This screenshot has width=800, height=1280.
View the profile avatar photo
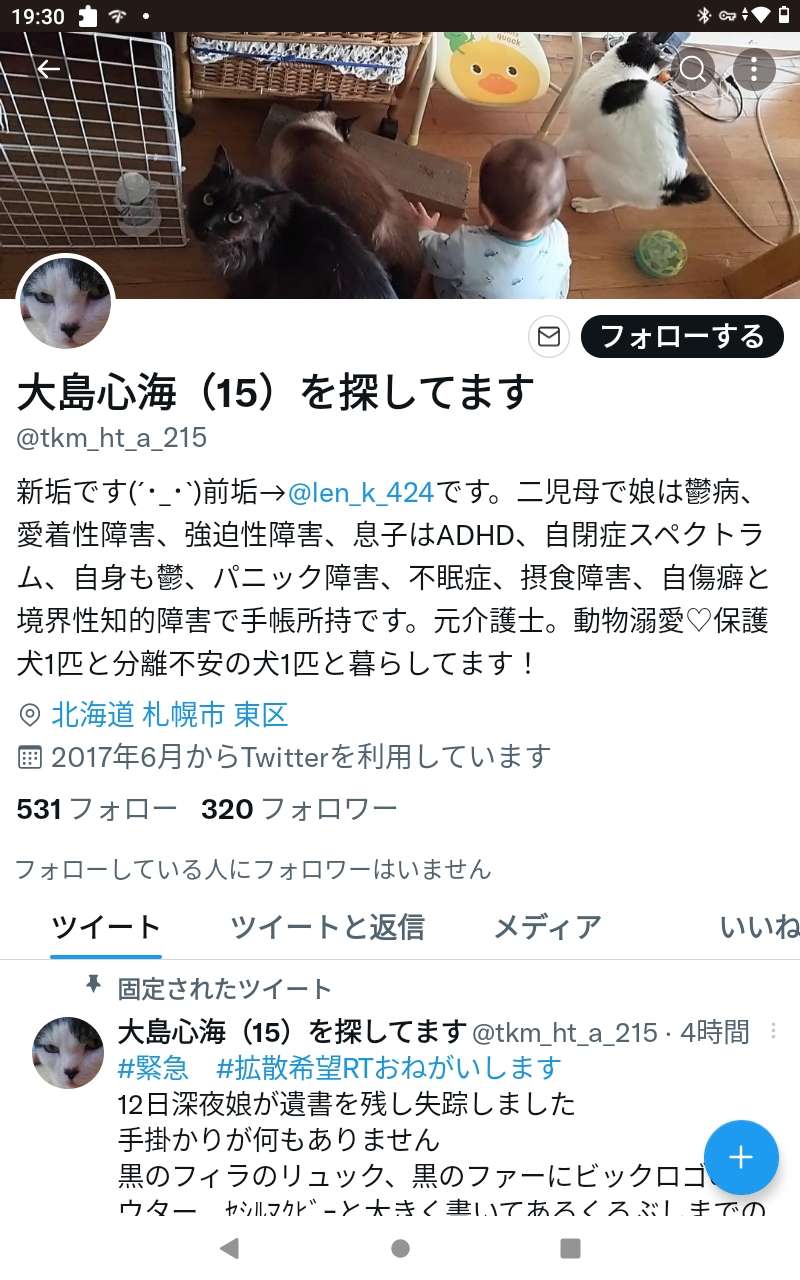coord(66,303)
